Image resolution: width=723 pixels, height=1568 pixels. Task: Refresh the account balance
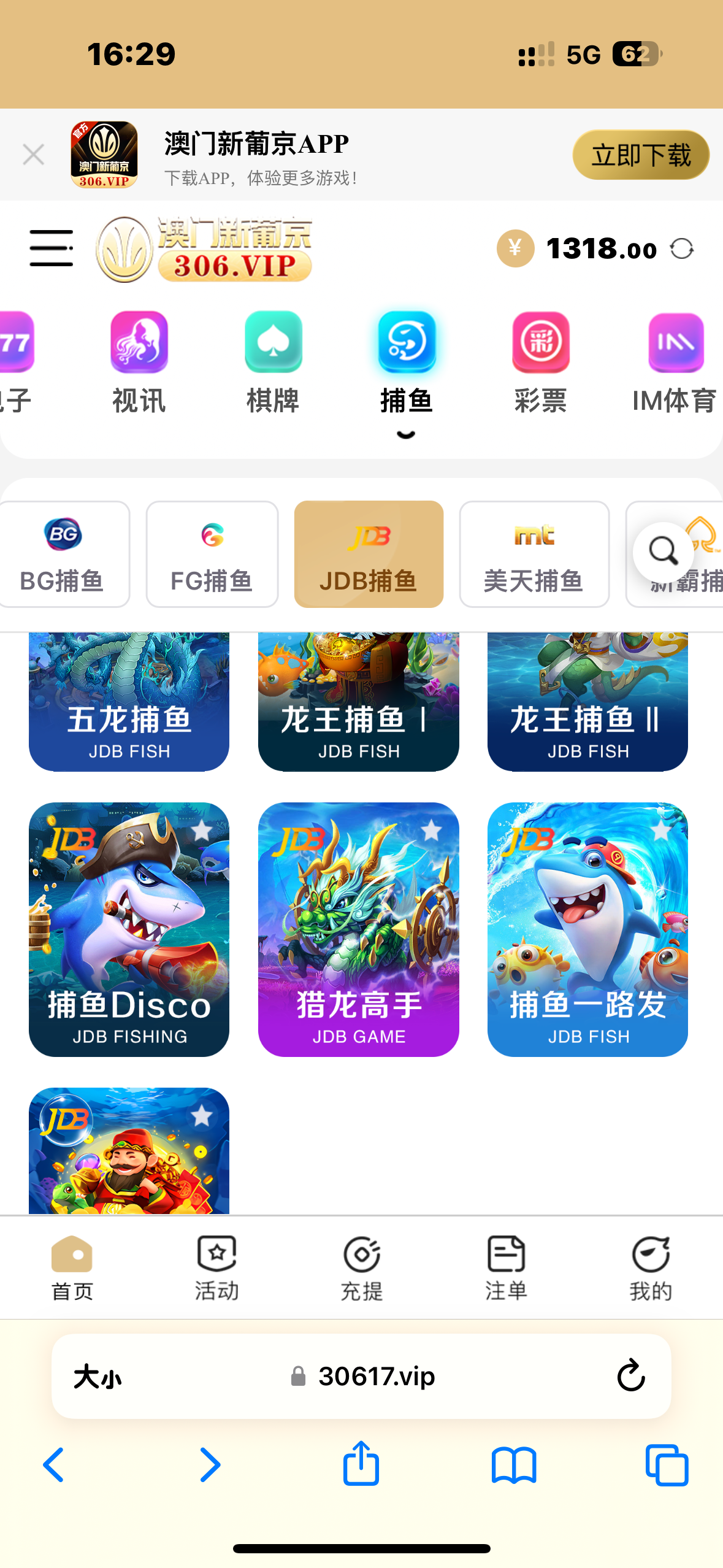click(x=681, y=249)
